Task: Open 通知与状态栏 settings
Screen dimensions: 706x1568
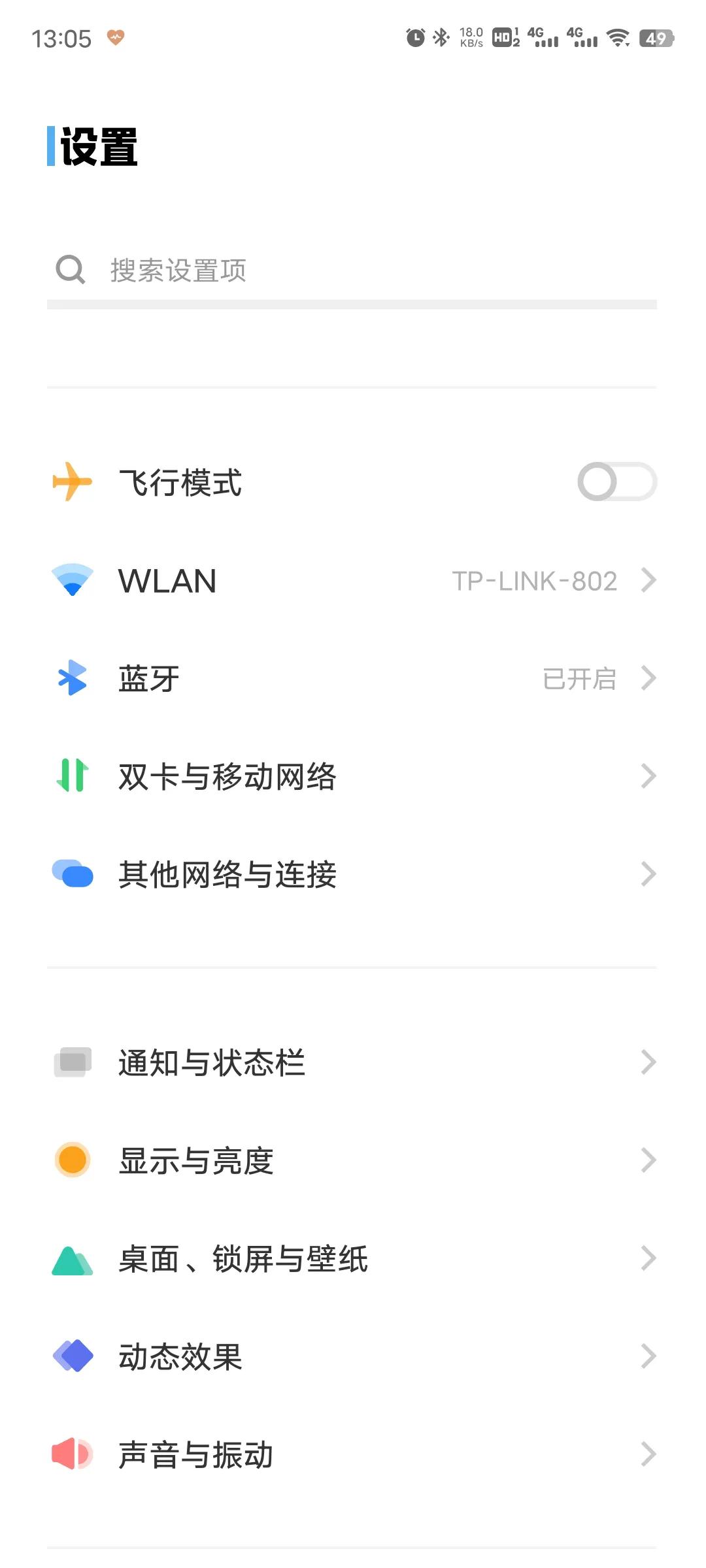Action: (353, 1062)
